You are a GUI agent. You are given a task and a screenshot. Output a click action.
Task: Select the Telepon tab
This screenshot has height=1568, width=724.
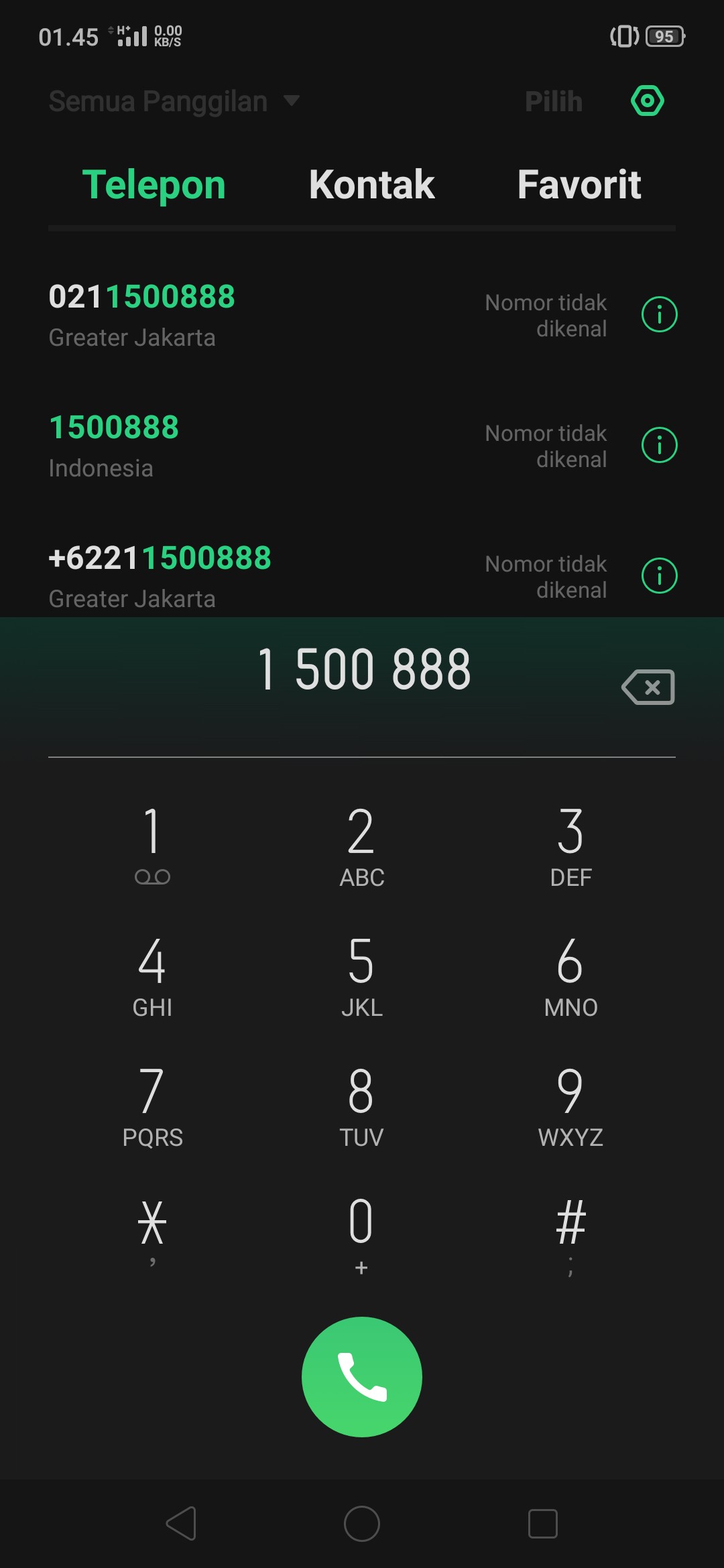154,185
